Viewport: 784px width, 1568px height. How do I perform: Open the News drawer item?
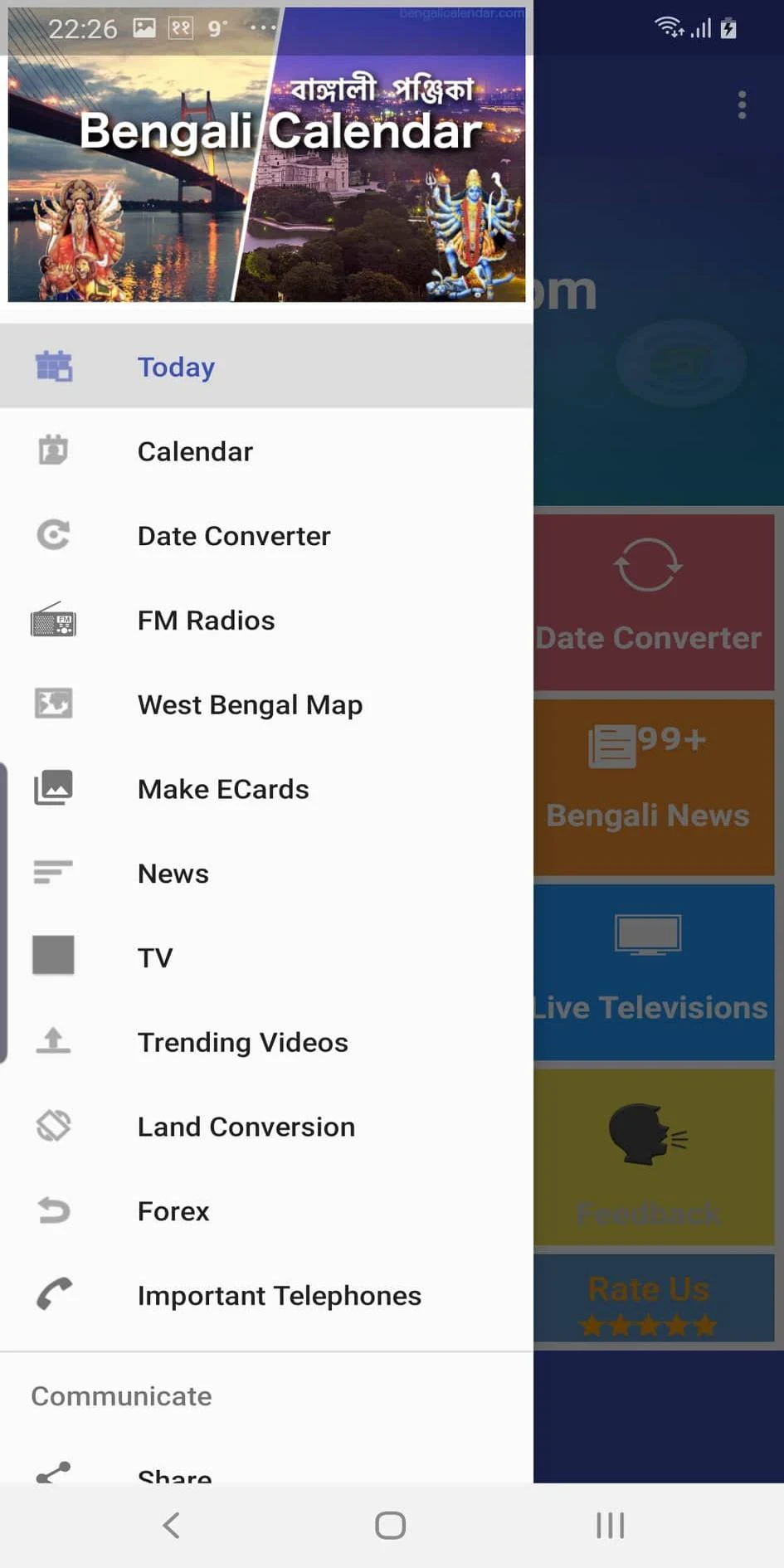point(266,873)
